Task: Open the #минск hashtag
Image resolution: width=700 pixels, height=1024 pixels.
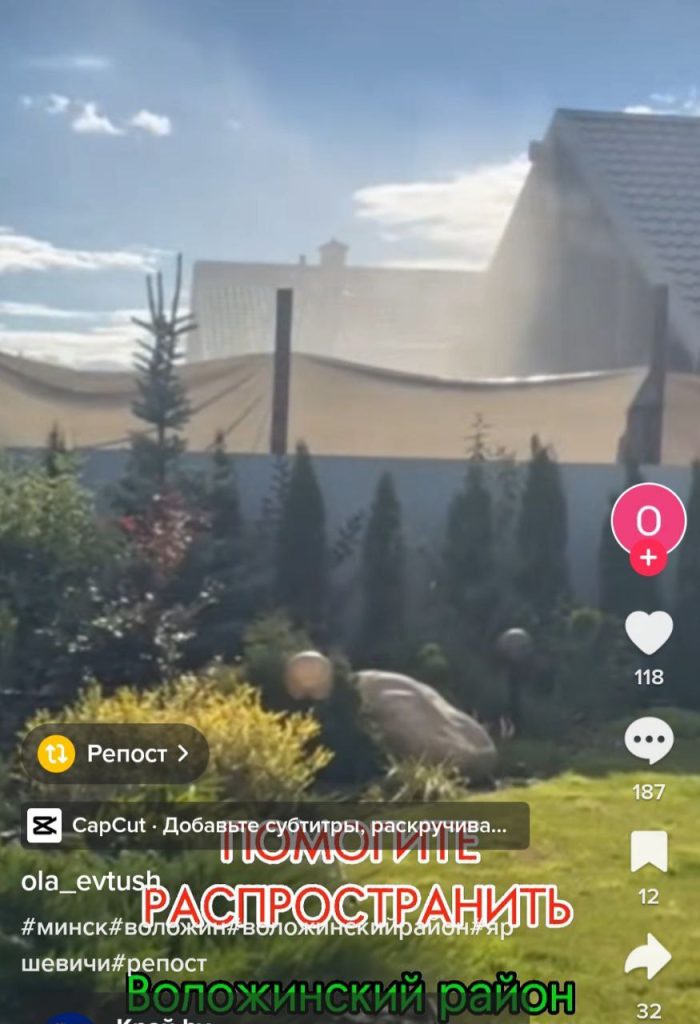Action: coord(64,927)
